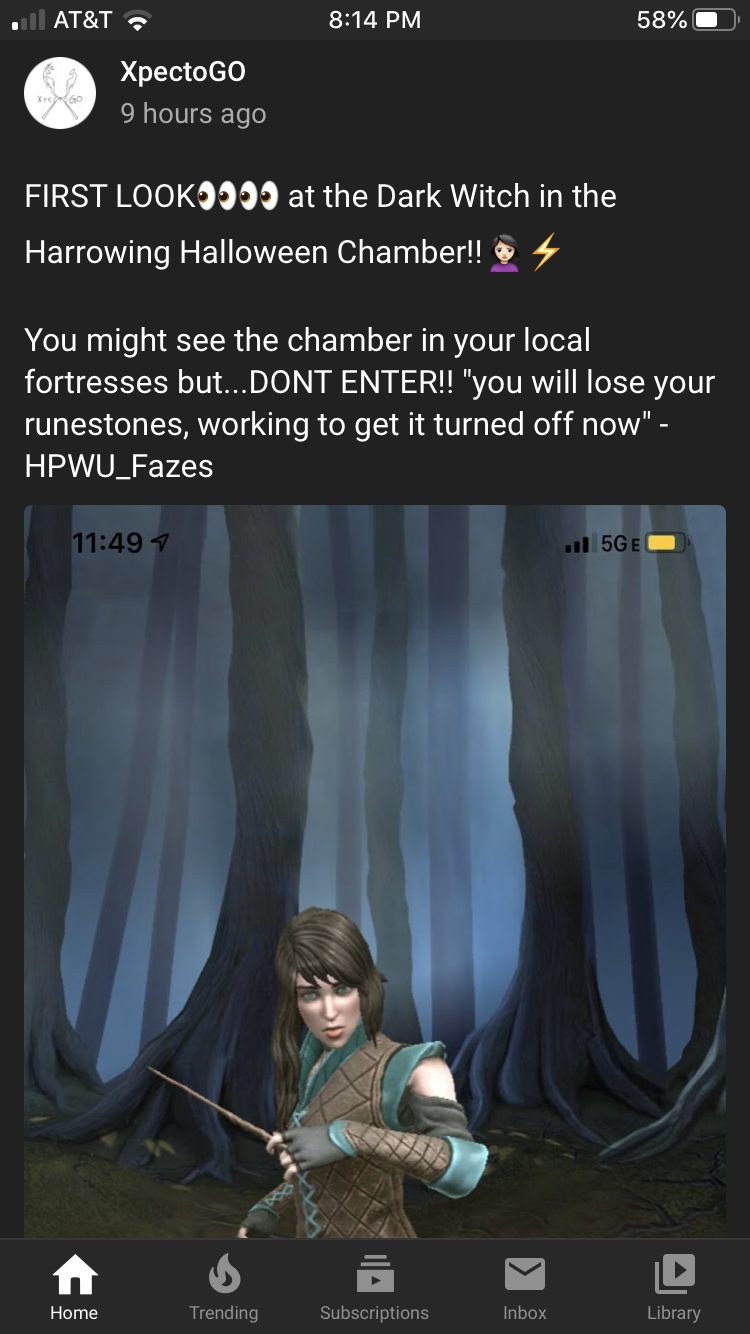Open the Subscriptions tab
750x1334 pixels.
pos(374,1288)
